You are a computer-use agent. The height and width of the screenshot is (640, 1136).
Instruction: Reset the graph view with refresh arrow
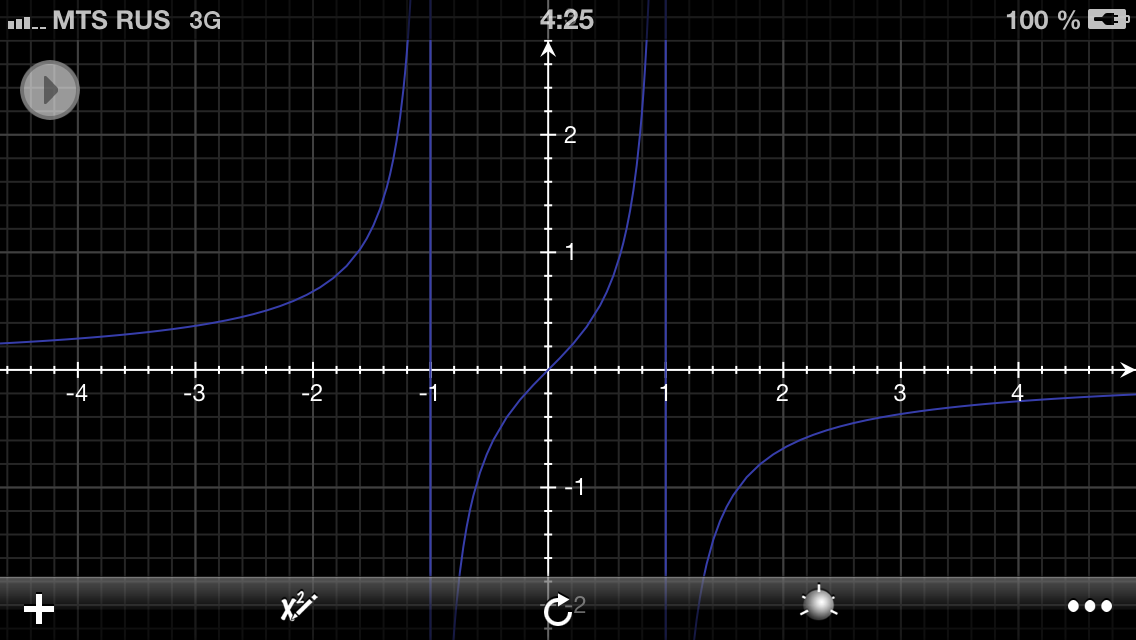point(559,610)
